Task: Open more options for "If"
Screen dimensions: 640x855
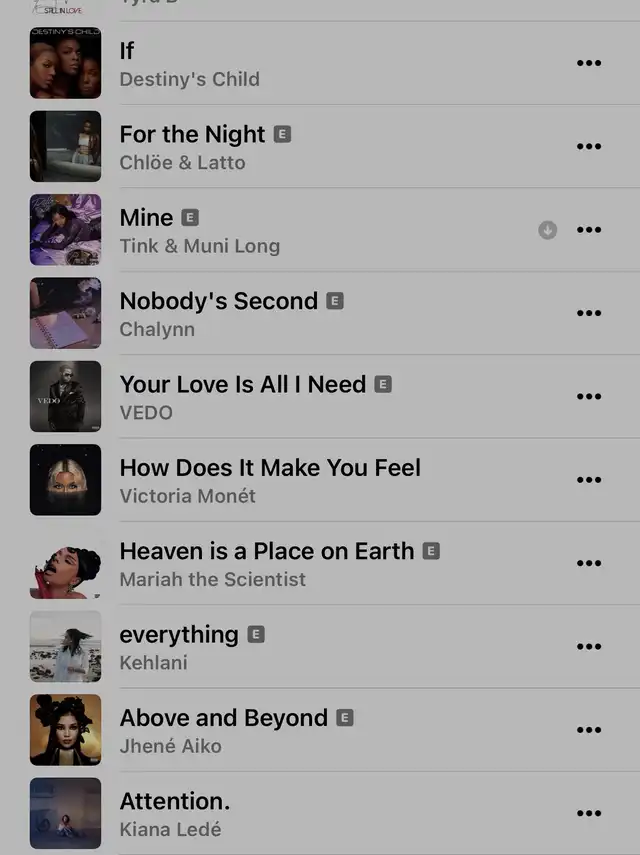Action: tap(589, 63)
